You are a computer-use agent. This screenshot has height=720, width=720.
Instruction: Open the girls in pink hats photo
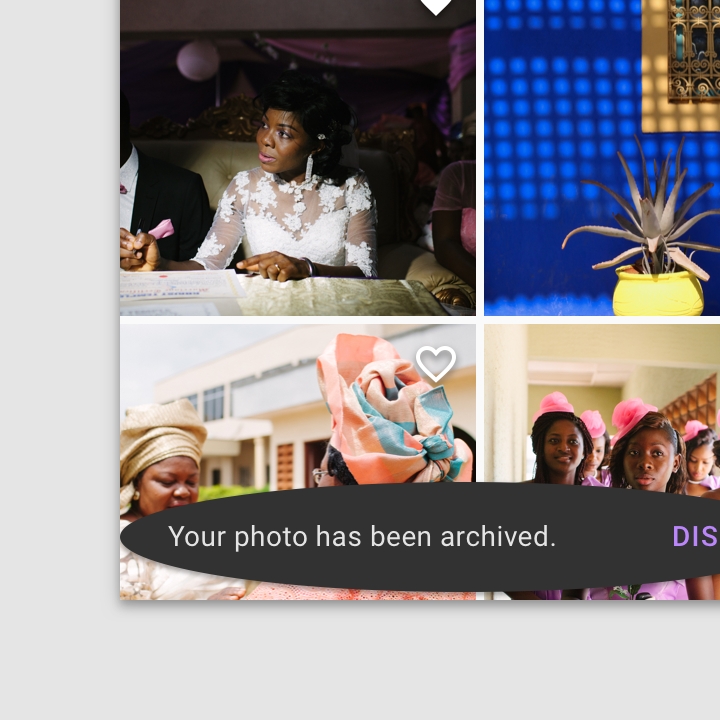pos(602,420)
